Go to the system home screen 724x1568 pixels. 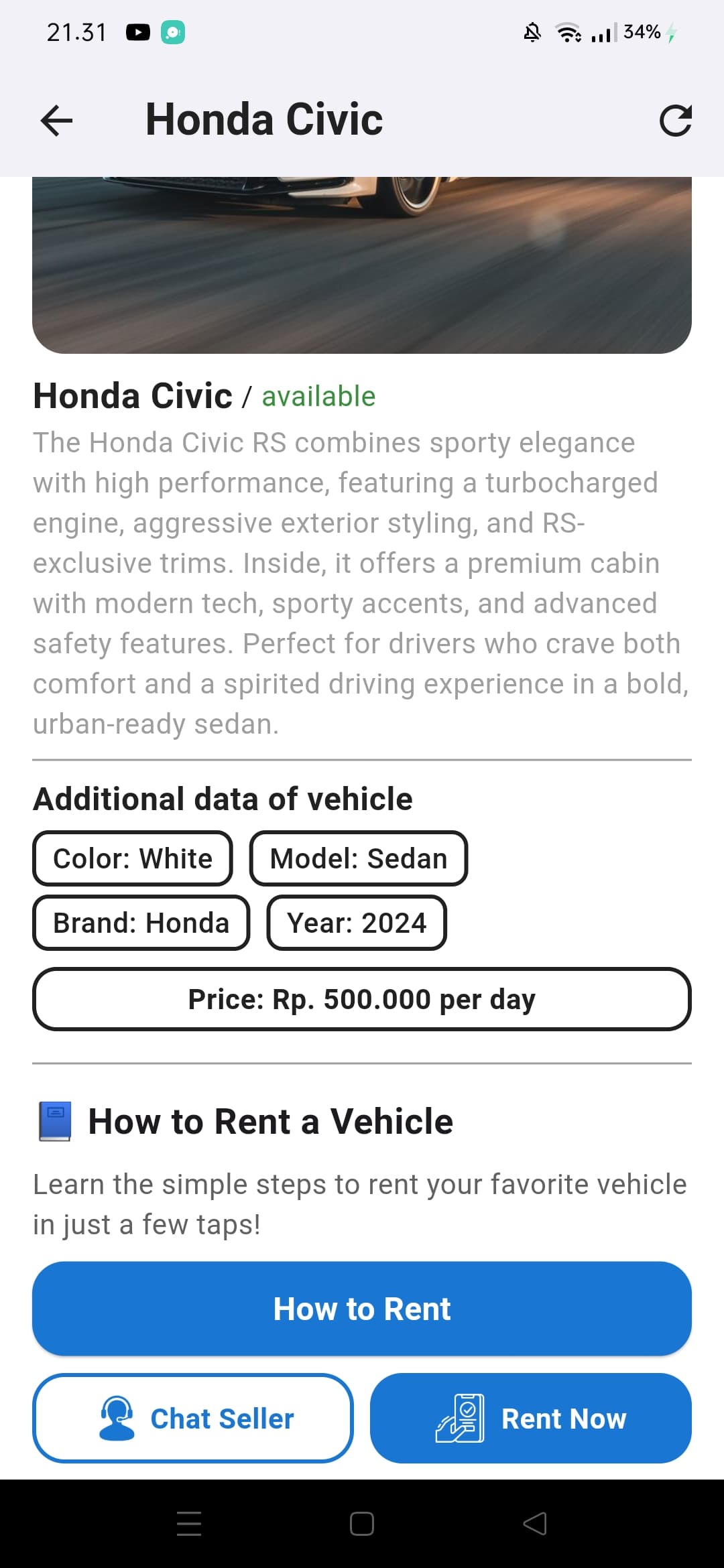(x=362, y=1524)
